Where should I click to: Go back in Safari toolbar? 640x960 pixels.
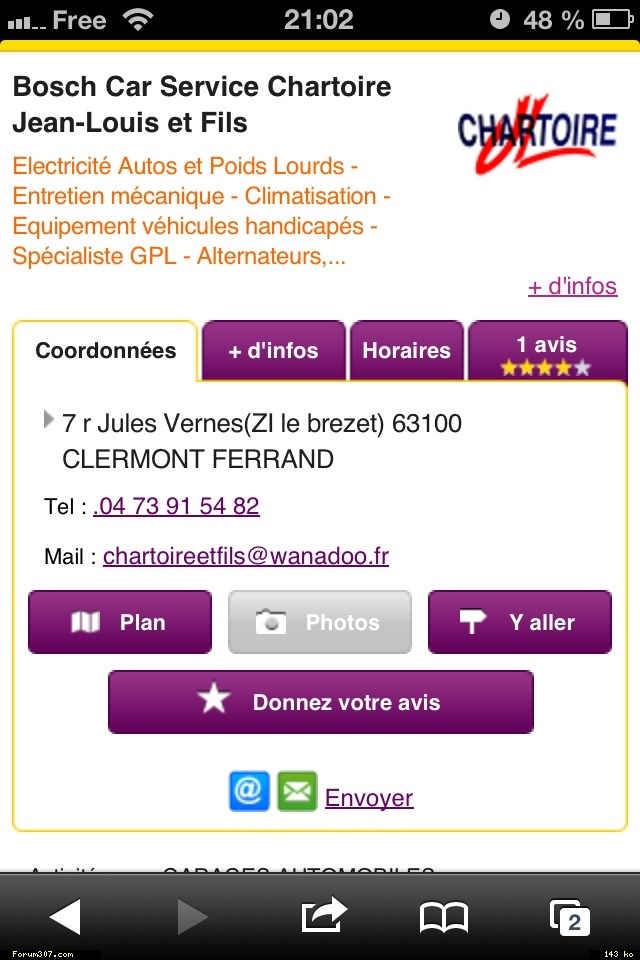[65, 916]
